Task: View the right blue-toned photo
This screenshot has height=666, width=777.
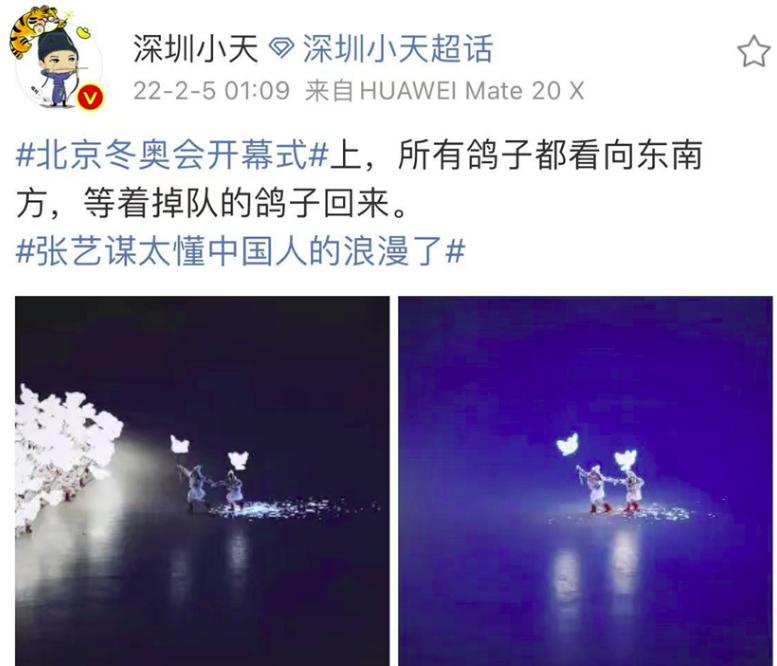Action: pos(585,480)
